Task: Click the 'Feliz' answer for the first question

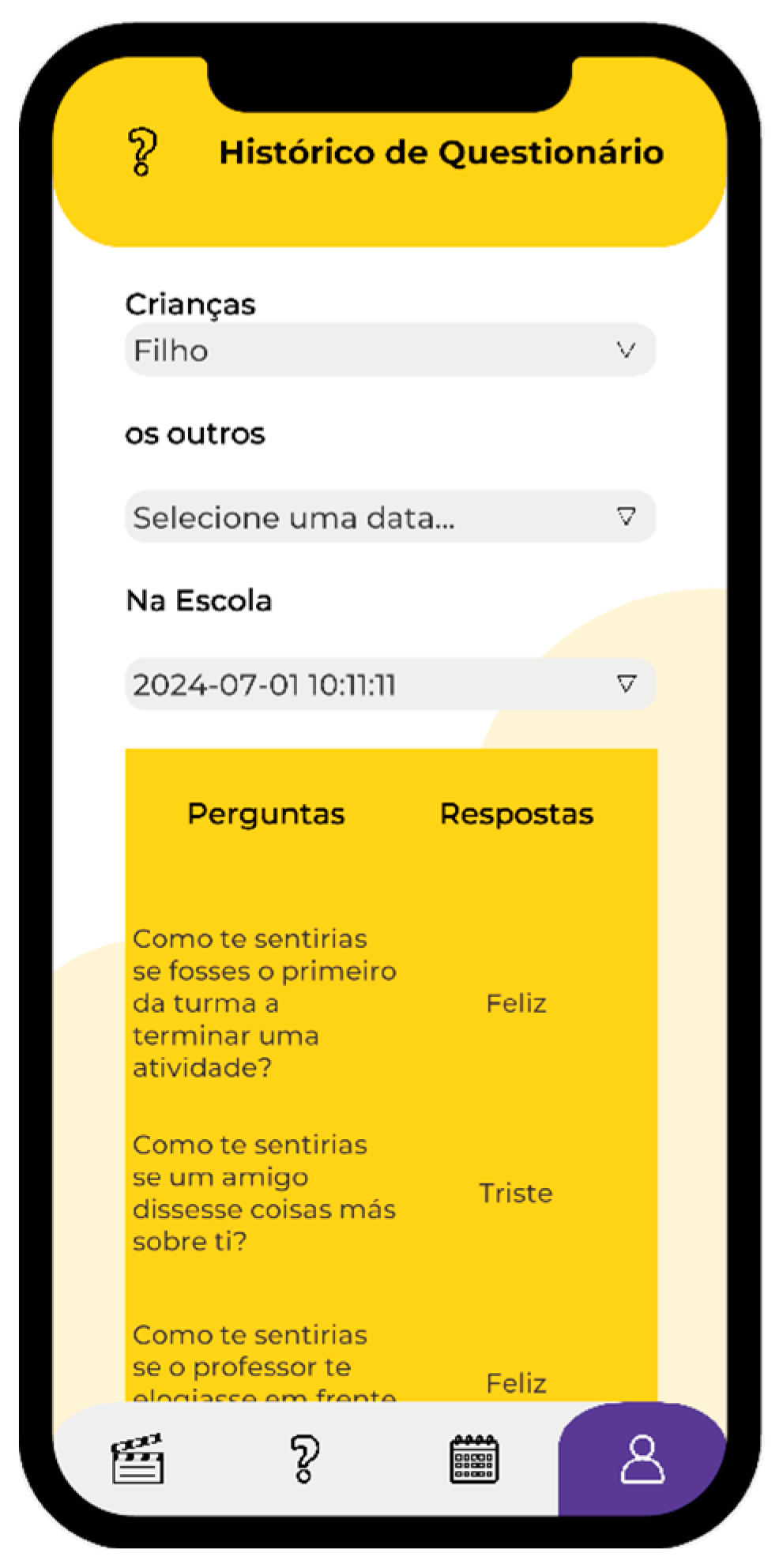Action: [517, 1003]
